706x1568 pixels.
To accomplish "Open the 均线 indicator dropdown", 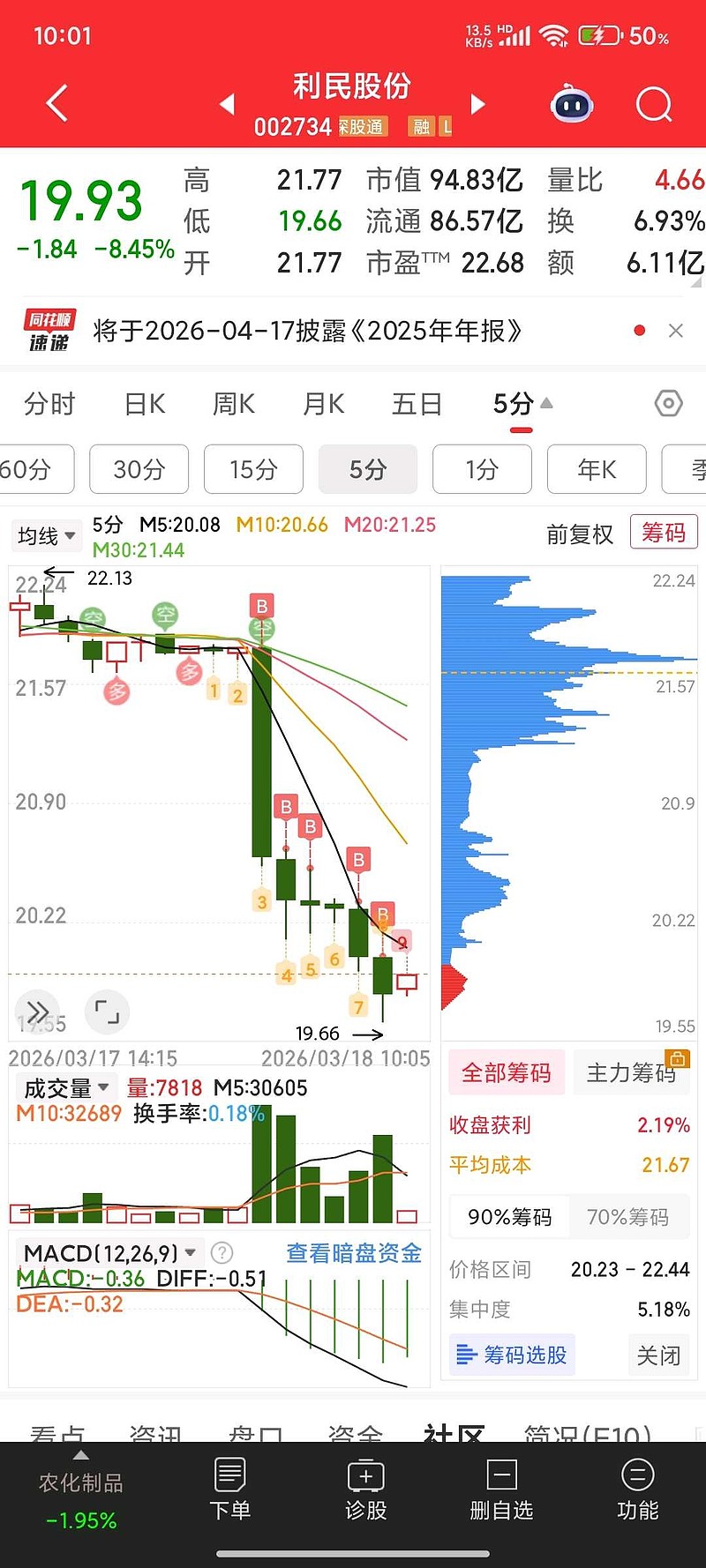I will tap(46, 535).
